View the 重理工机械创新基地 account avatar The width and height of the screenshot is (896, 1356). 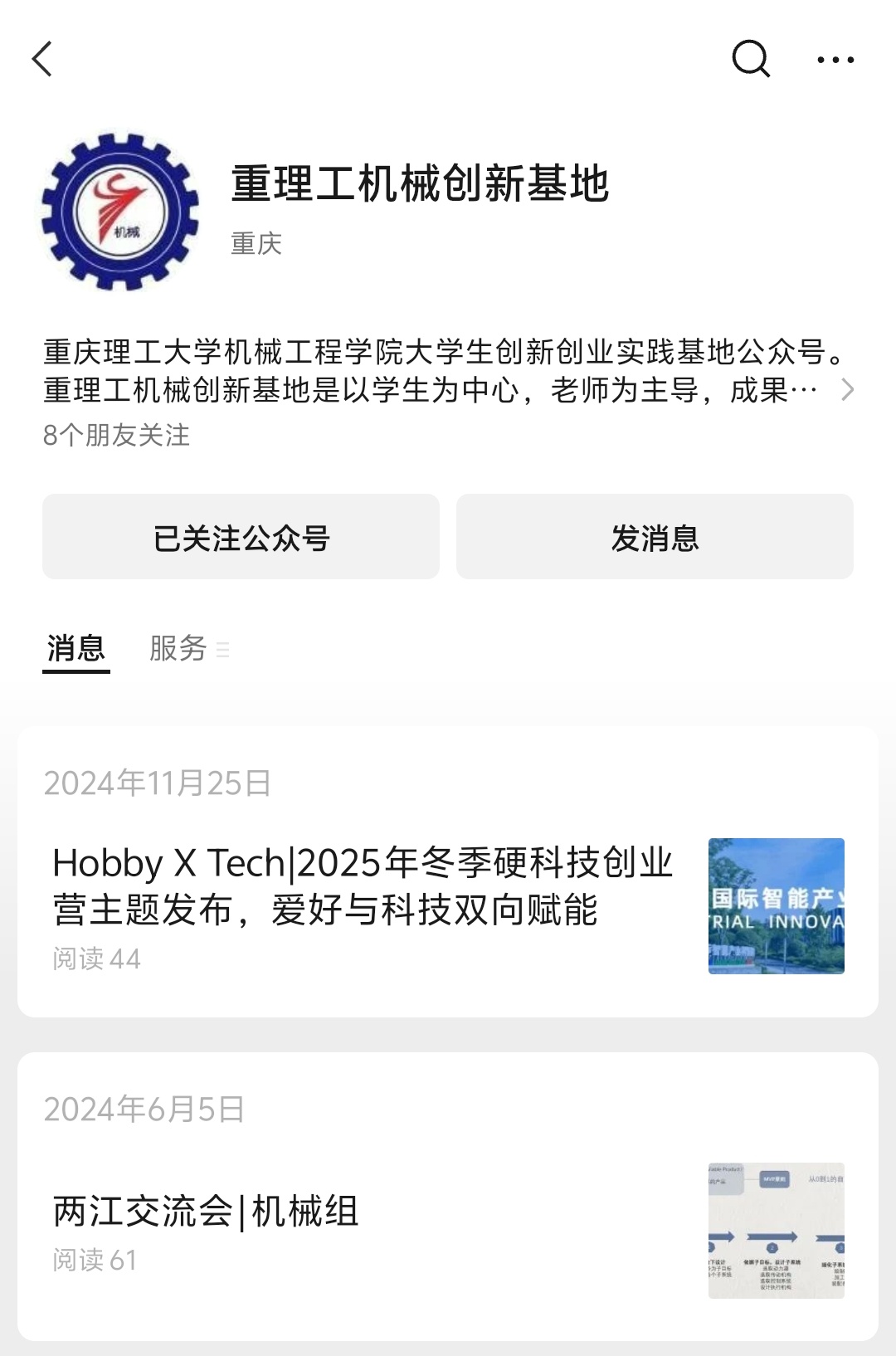(x=121, y=212)
